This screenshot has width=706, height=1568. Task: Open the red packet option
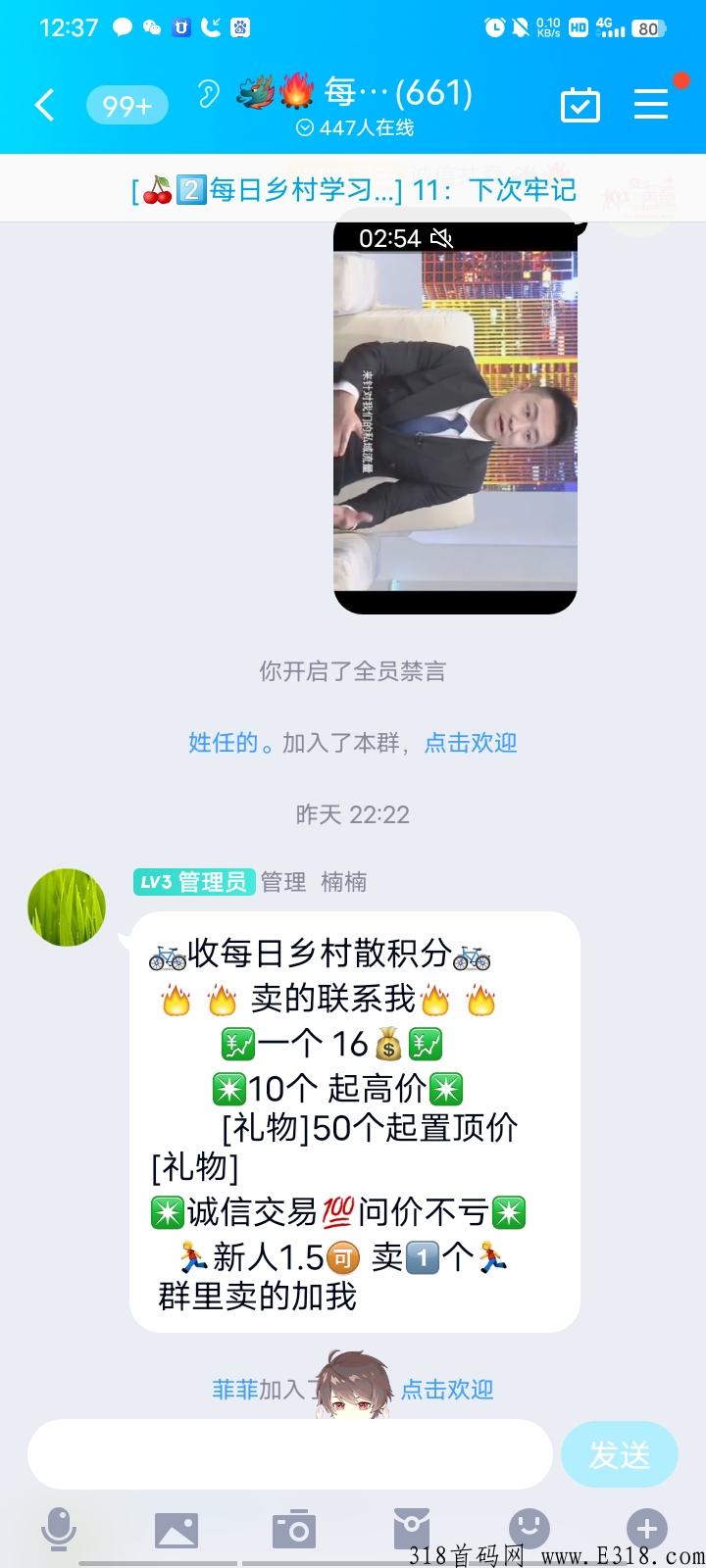(412, 1529)
